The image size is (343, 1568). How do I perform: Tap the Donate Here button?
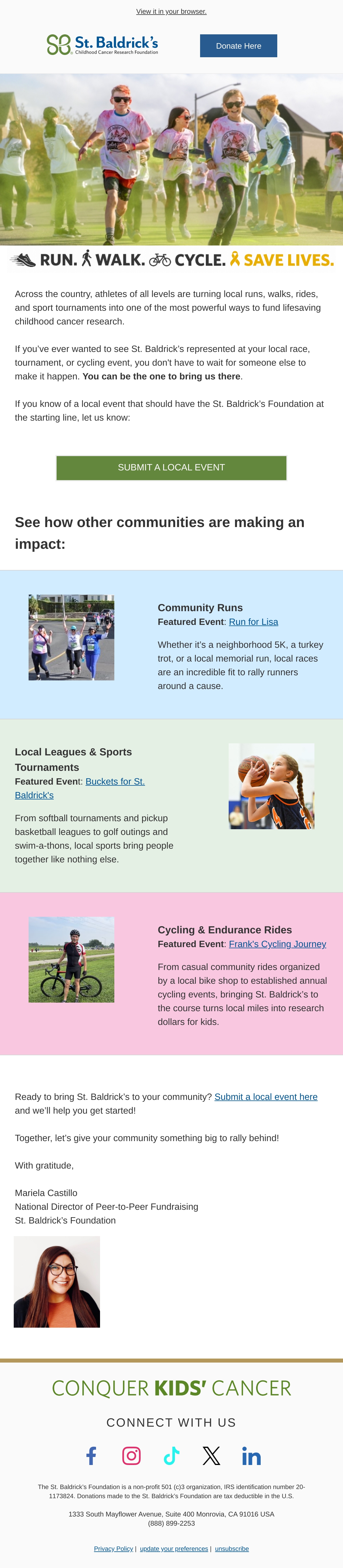(238, 46)
